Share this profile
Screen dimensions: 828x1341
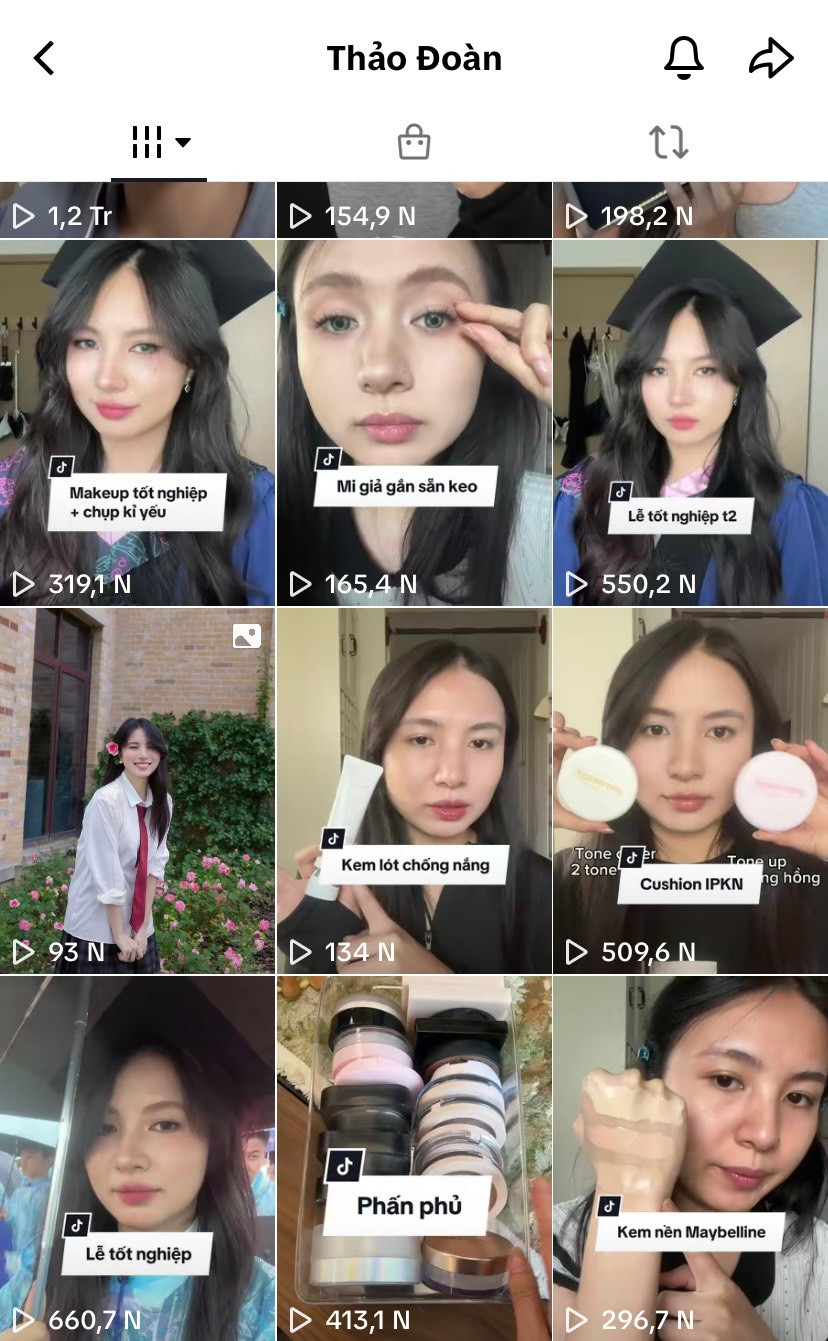(771, 59)
